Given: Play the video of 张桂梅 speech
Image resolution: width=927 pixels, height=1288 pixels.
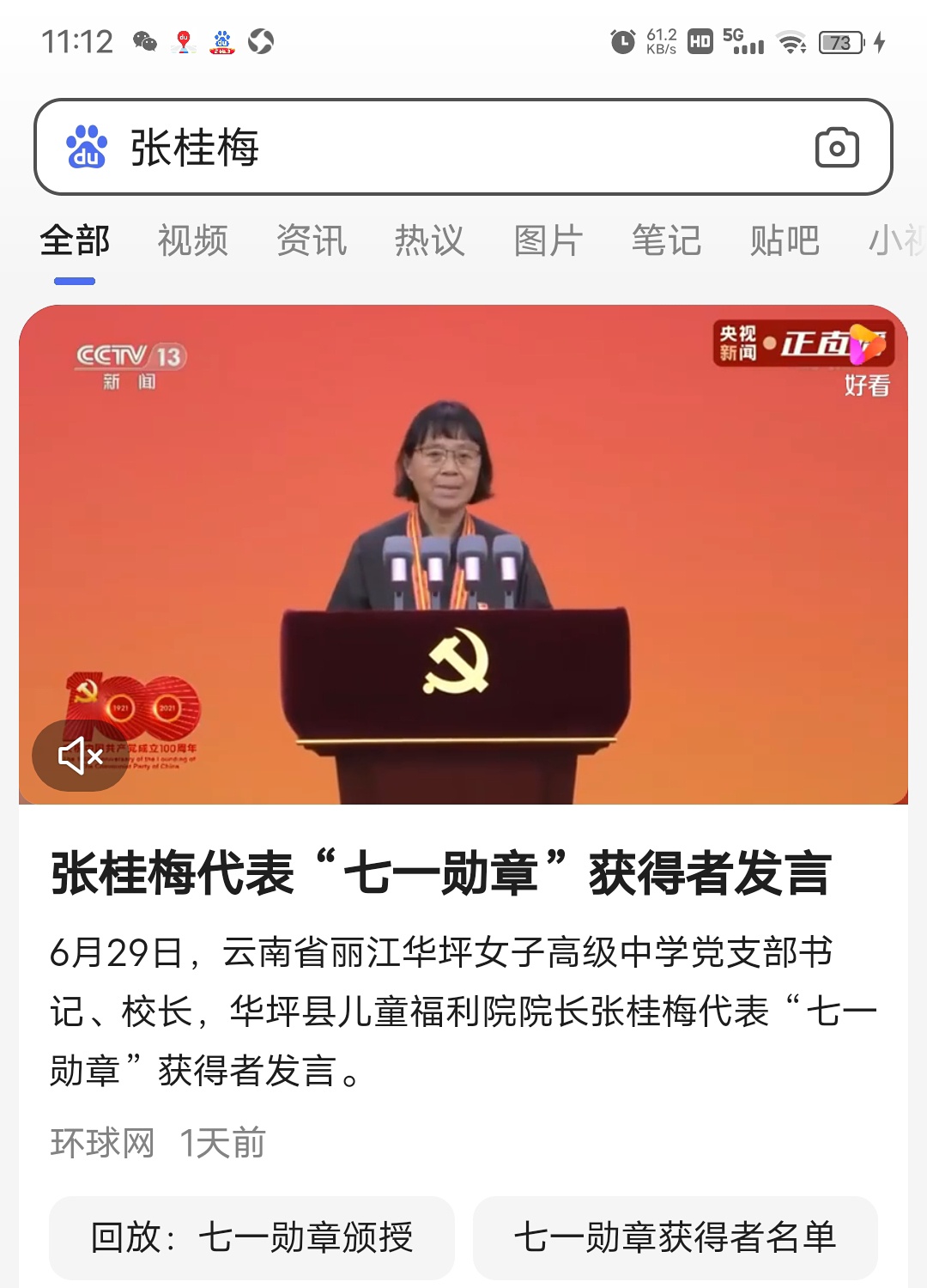Looking at the screenshot, I should click(x=463, y=554).
